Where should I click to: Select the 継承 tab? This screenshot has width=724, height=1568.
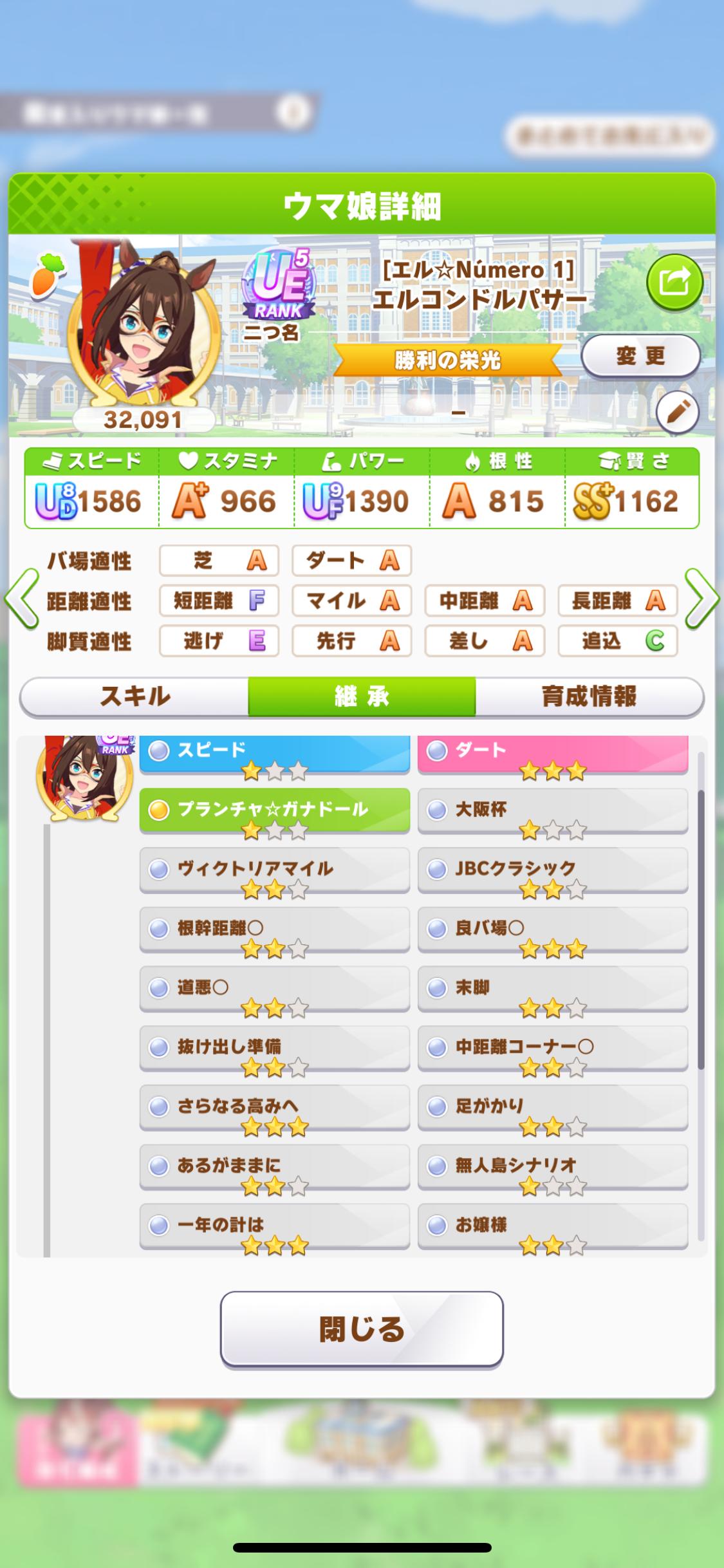pyautogui.click(x=362, y=696)
